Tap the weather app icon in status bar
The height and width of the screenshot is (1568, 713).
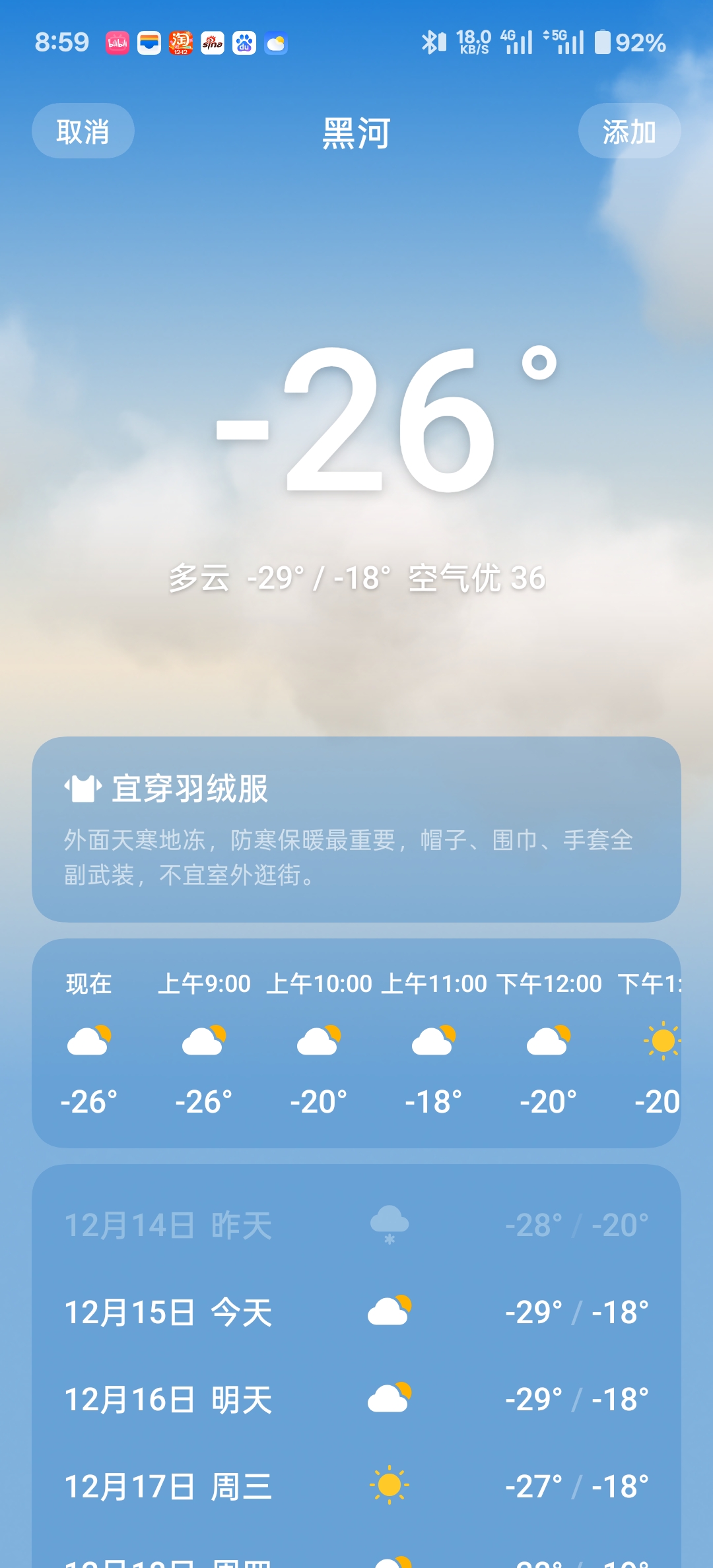[277, 42]
